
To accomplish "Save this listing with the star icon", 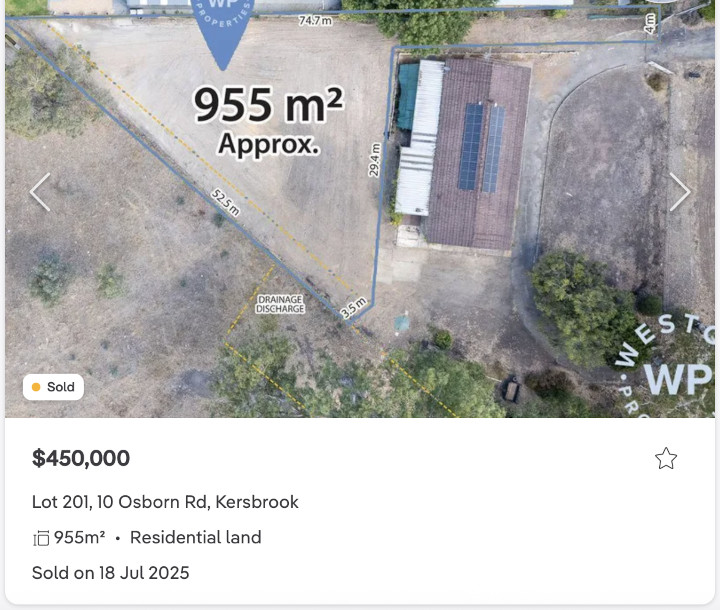I will pos(666,459).
